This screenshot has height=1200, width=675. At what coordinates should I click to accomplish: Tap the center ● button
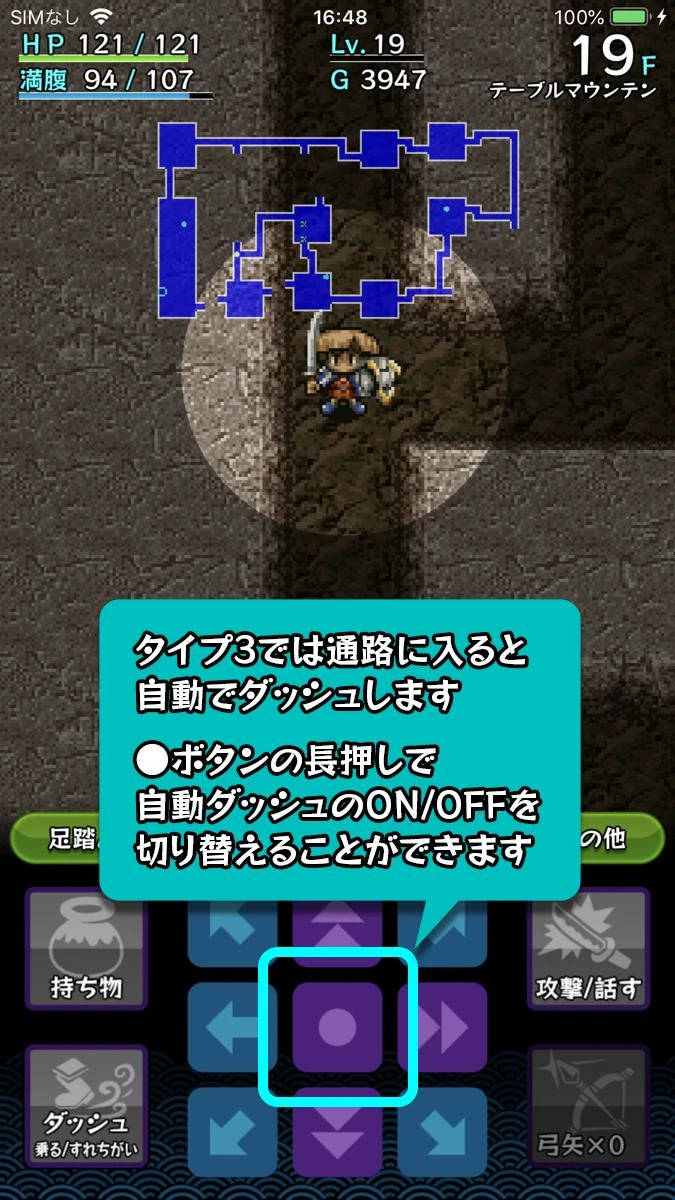coord(337,1026)
